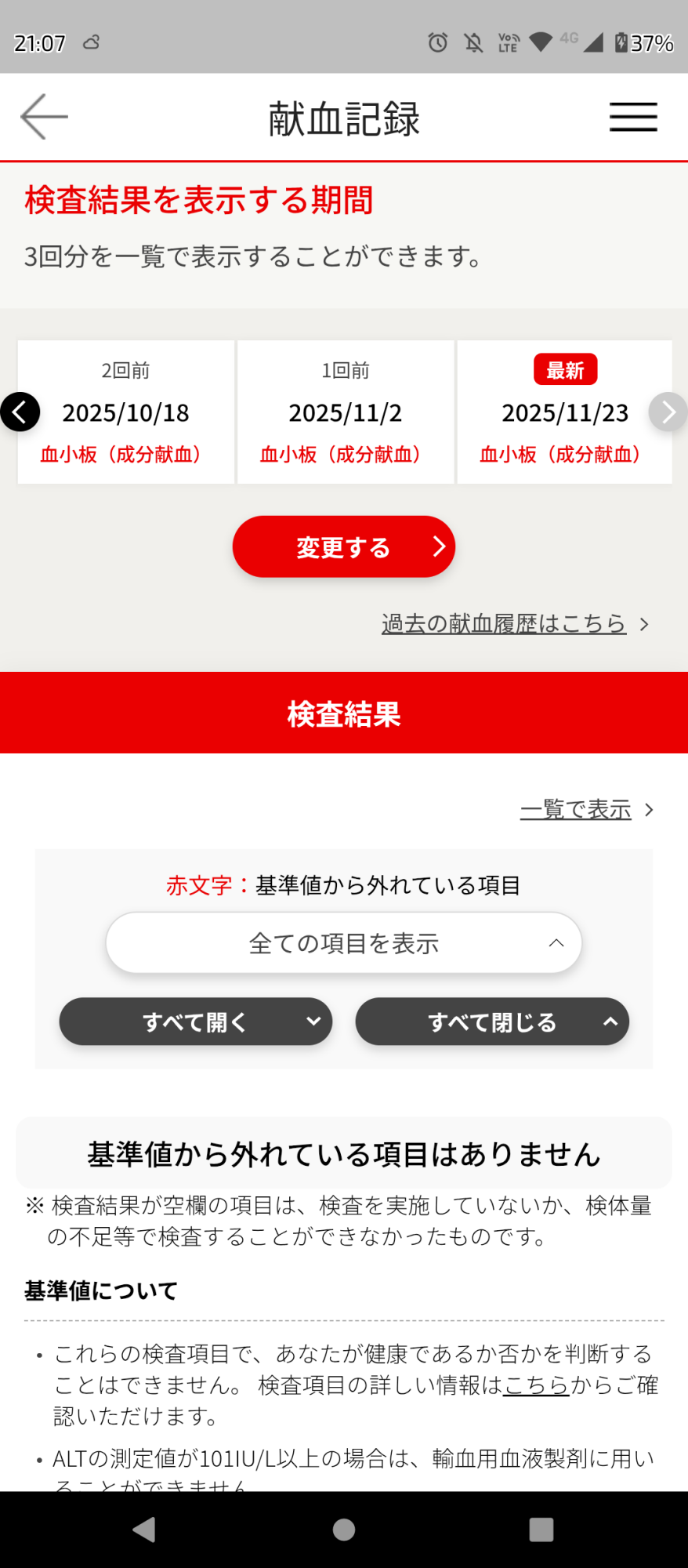The width and height of the screenshot is (688, 1568).
Task: Tap the system home button
Action: 344,1530
